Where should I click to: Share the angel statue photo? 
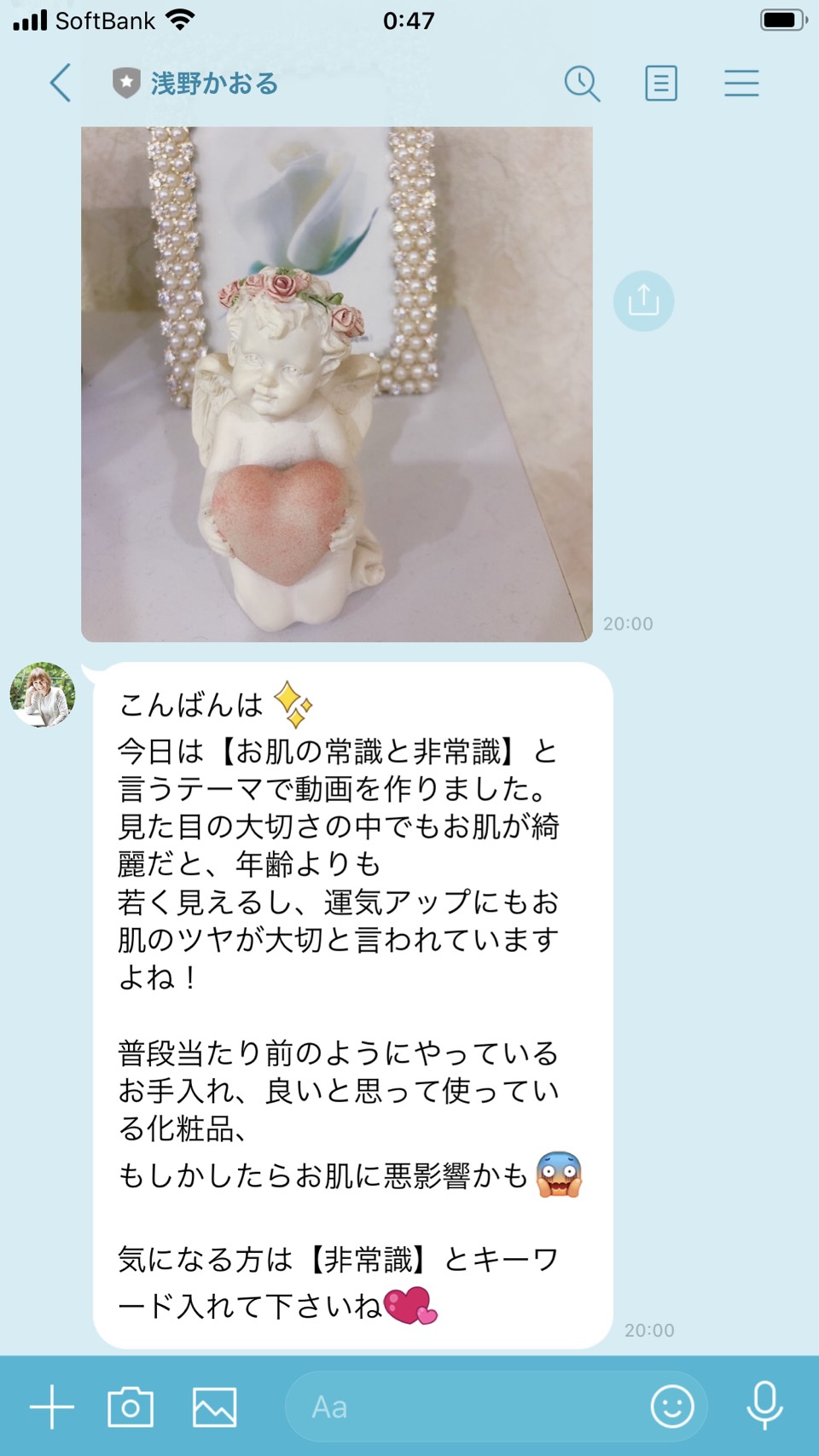(643, 301)
